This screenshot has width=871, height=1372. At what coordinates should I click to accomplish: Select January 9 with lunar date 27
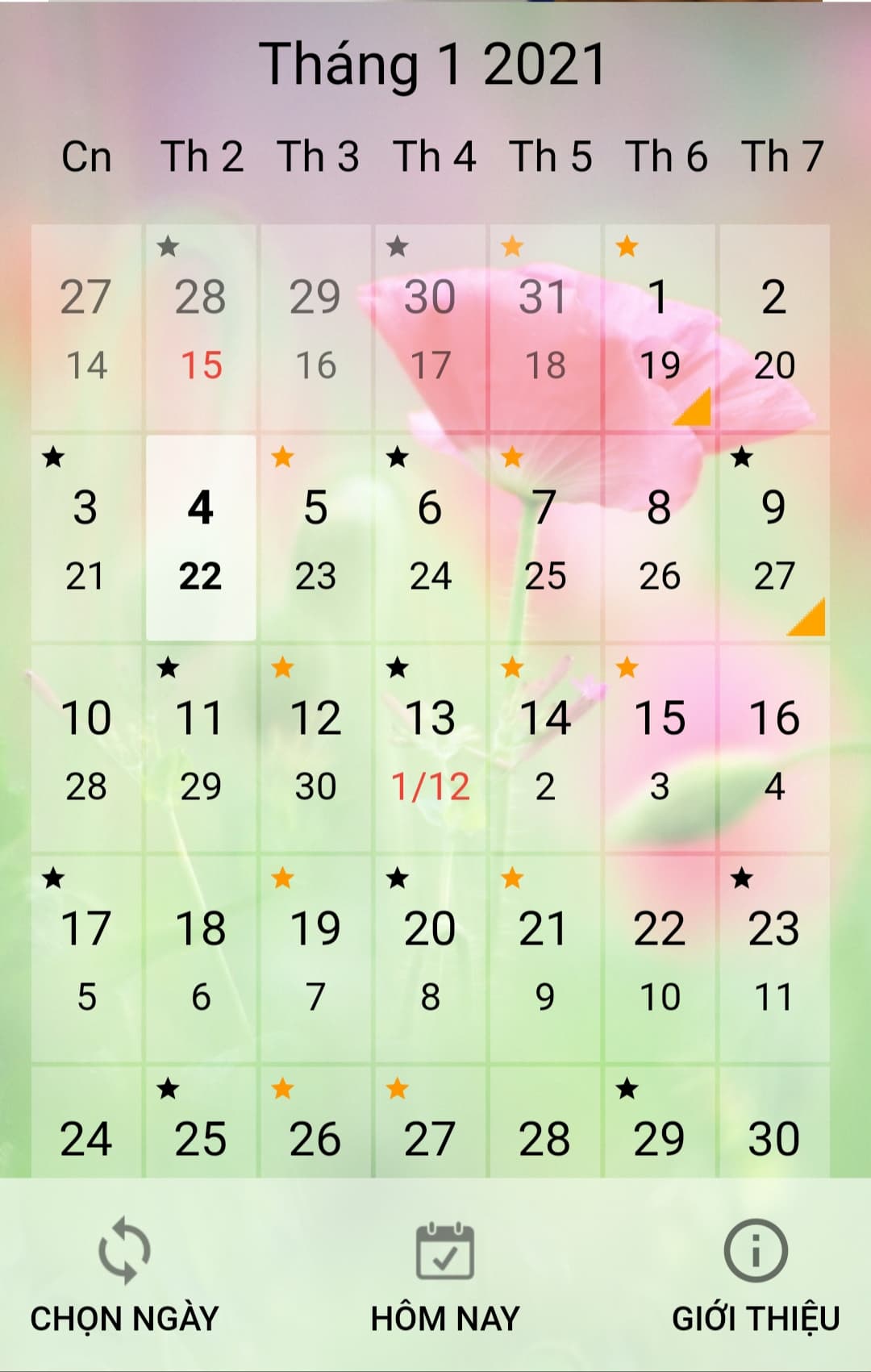[774, 538]
